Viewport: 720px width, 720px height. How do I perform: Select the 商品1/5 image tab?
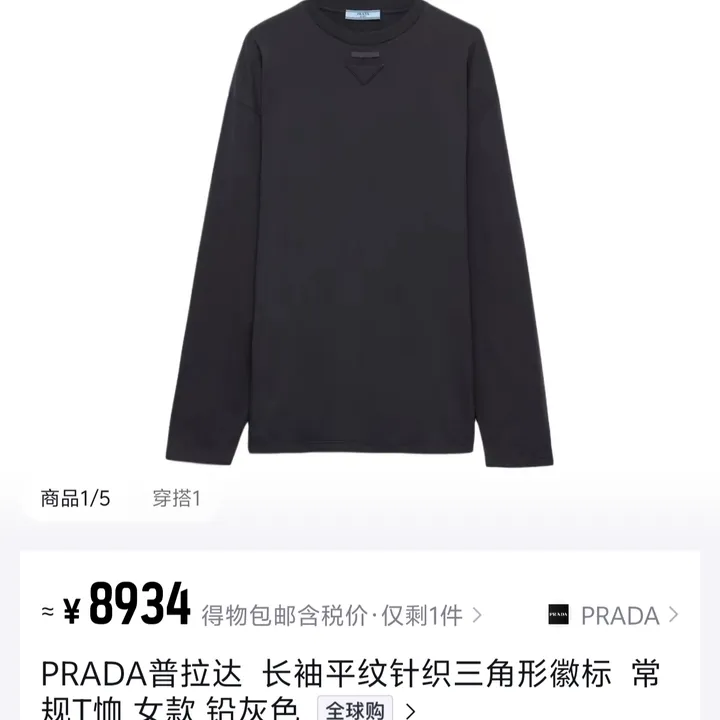(x=75, y=498)
